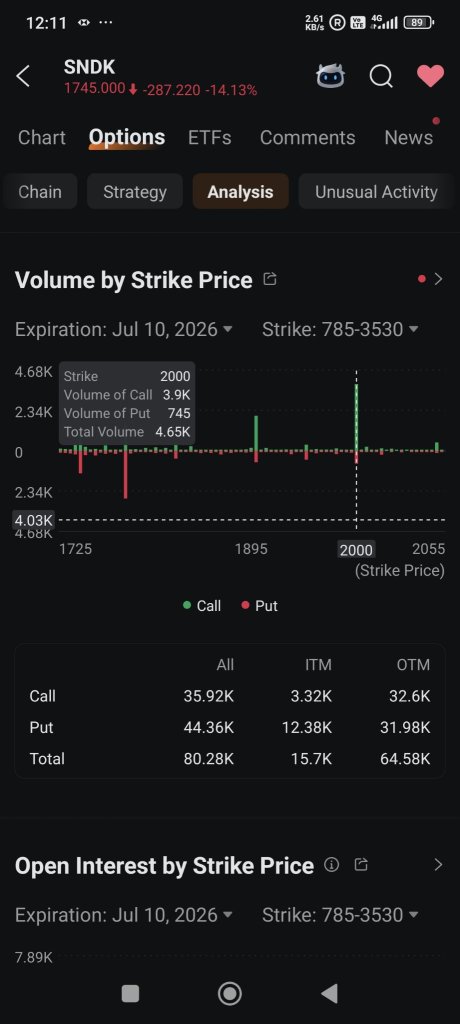
Task: Share the Volume by Strike Price chart
Action: (x=270, y=280)
